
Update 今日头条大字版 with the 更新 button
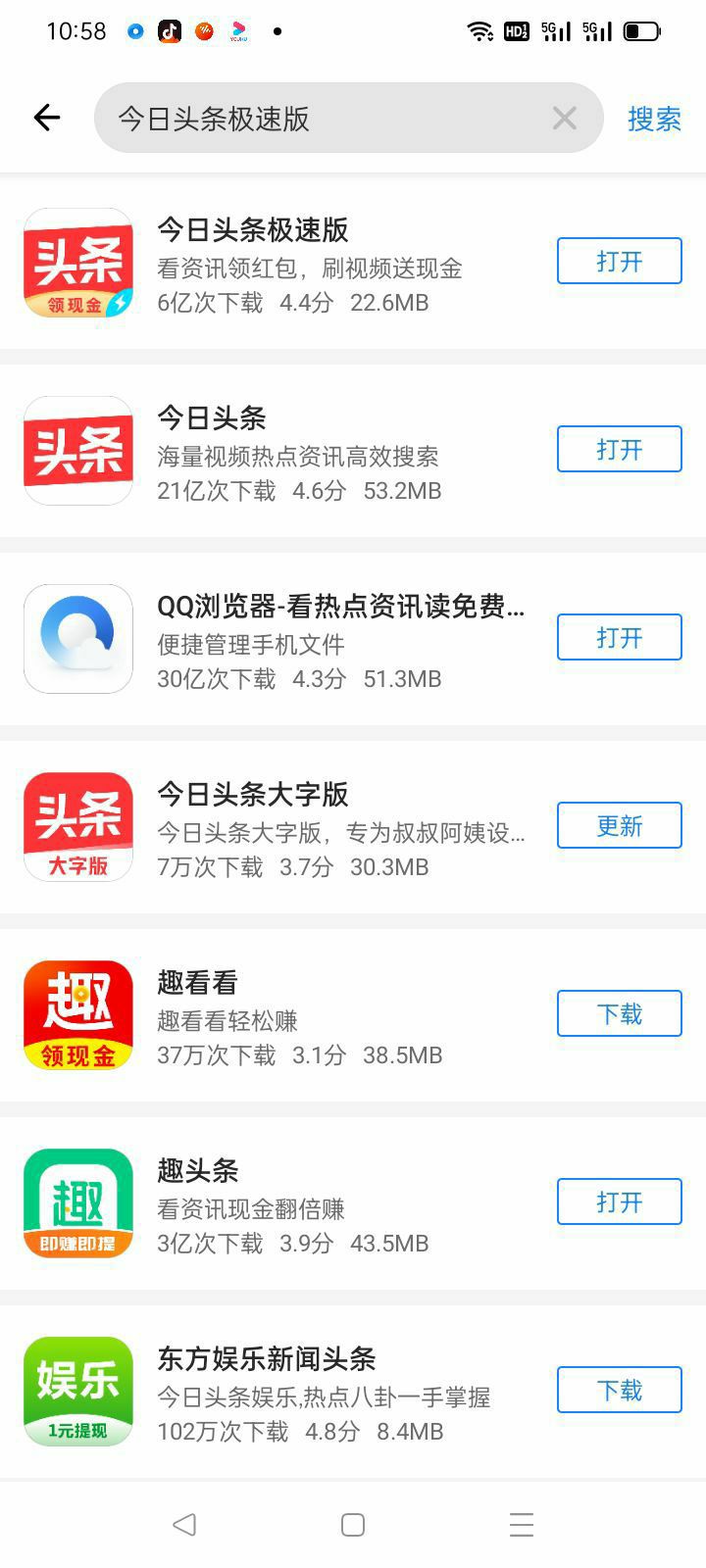[620, 825]
